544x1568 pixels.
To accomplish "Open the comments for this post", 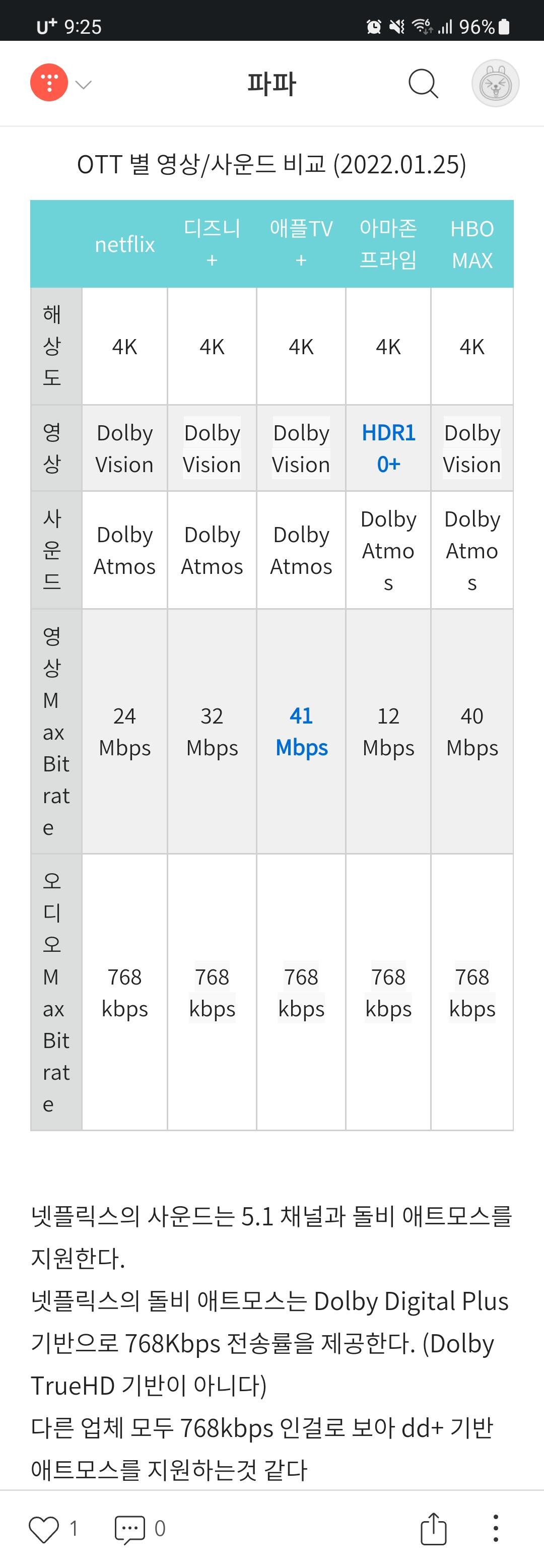I will [129, 1528].
